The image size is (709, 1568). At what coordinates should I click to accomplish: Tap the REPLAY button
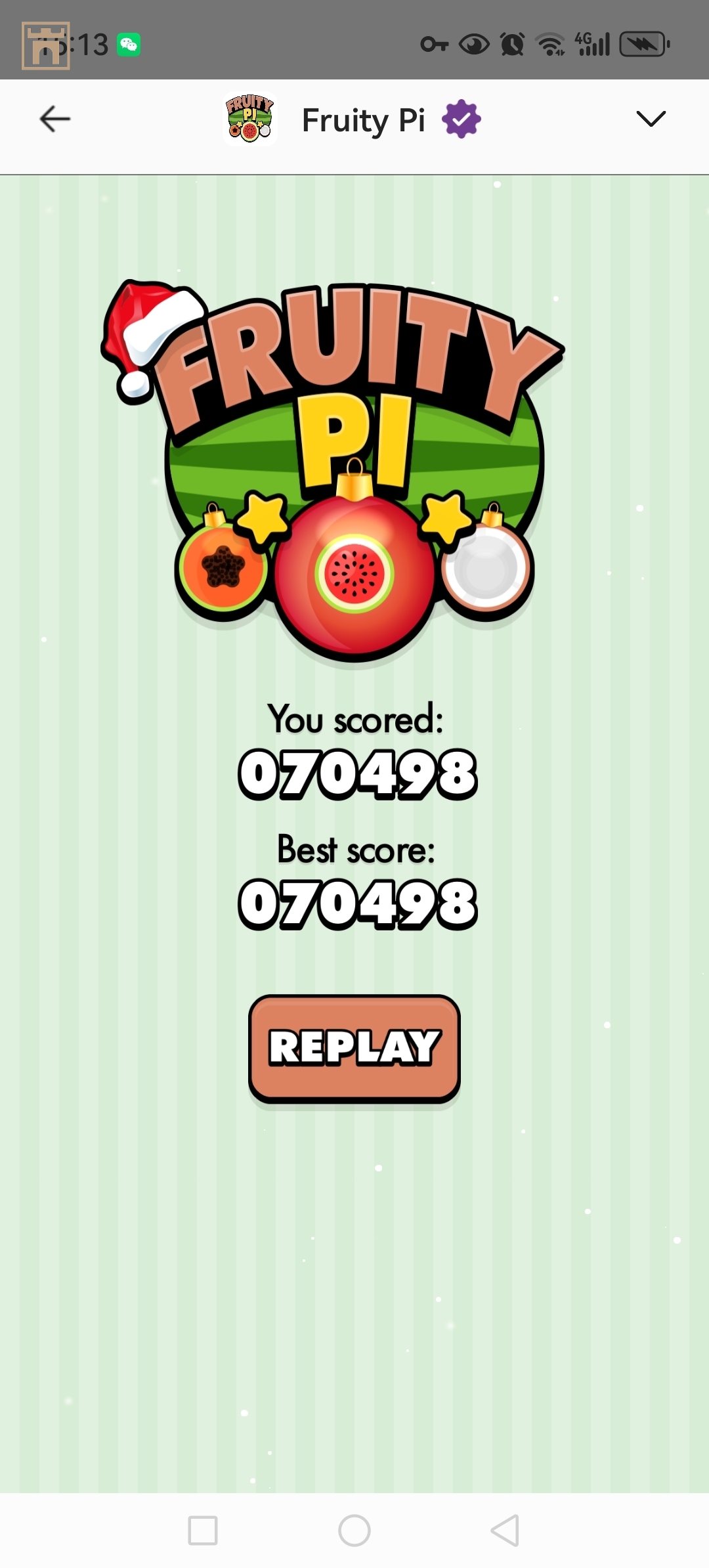(x=354, y=1048)
